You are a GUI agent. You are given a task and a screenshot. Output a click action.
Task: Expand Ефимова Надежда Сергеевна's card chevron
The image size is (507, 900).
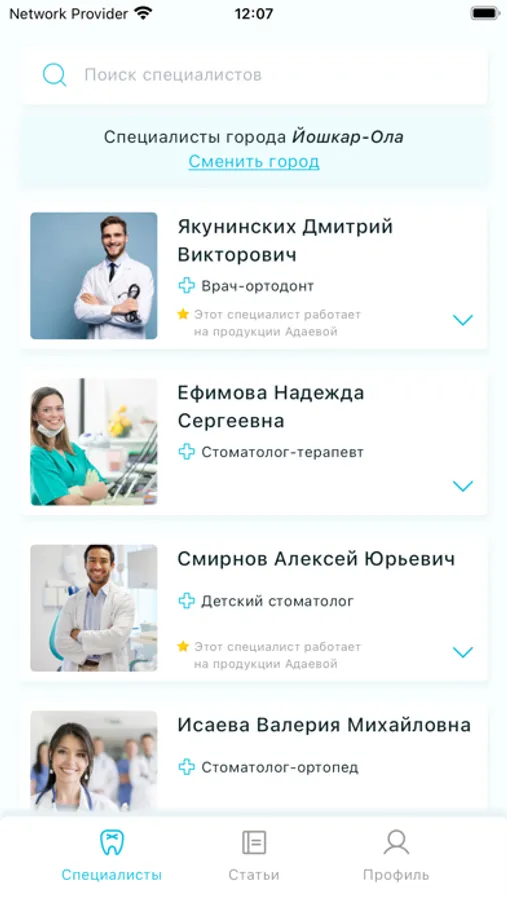point(463,486)
